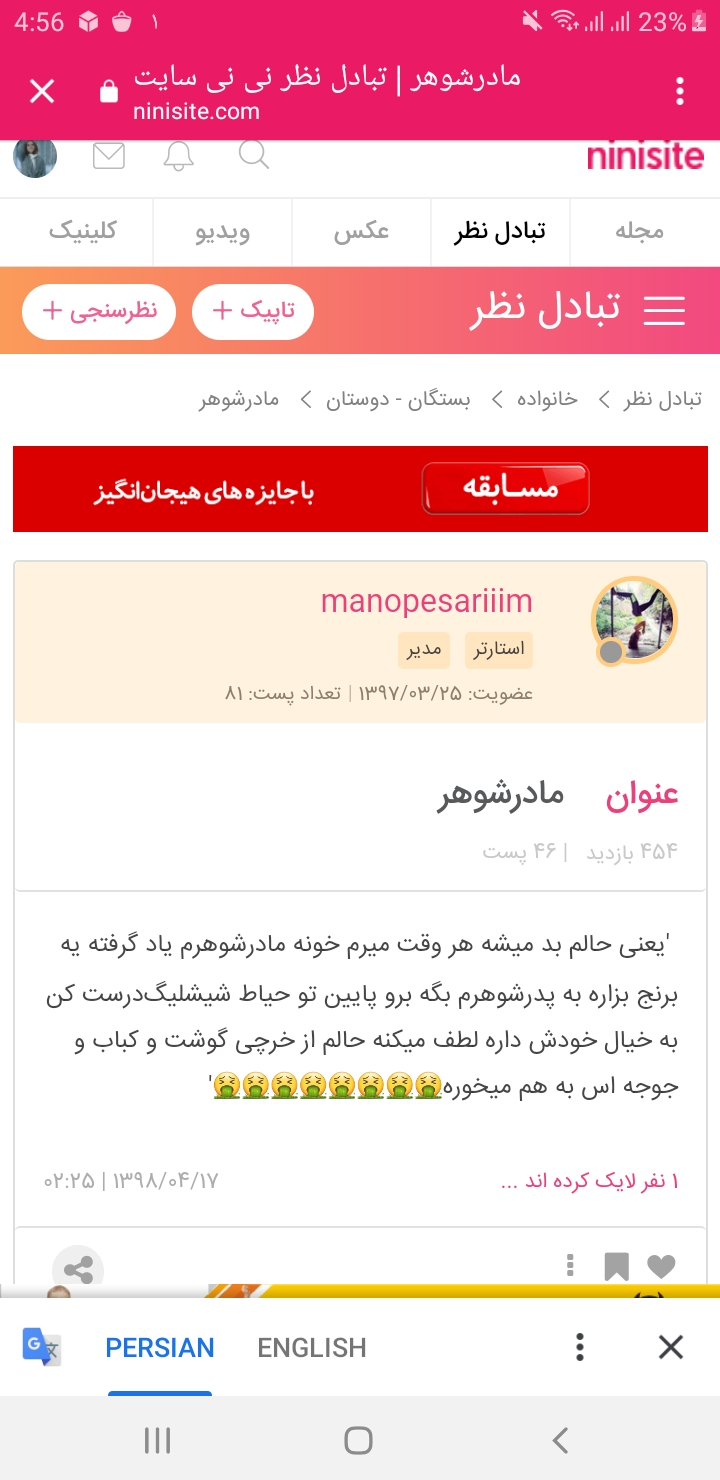Close the Google Translate bar

pos(670,1347)
